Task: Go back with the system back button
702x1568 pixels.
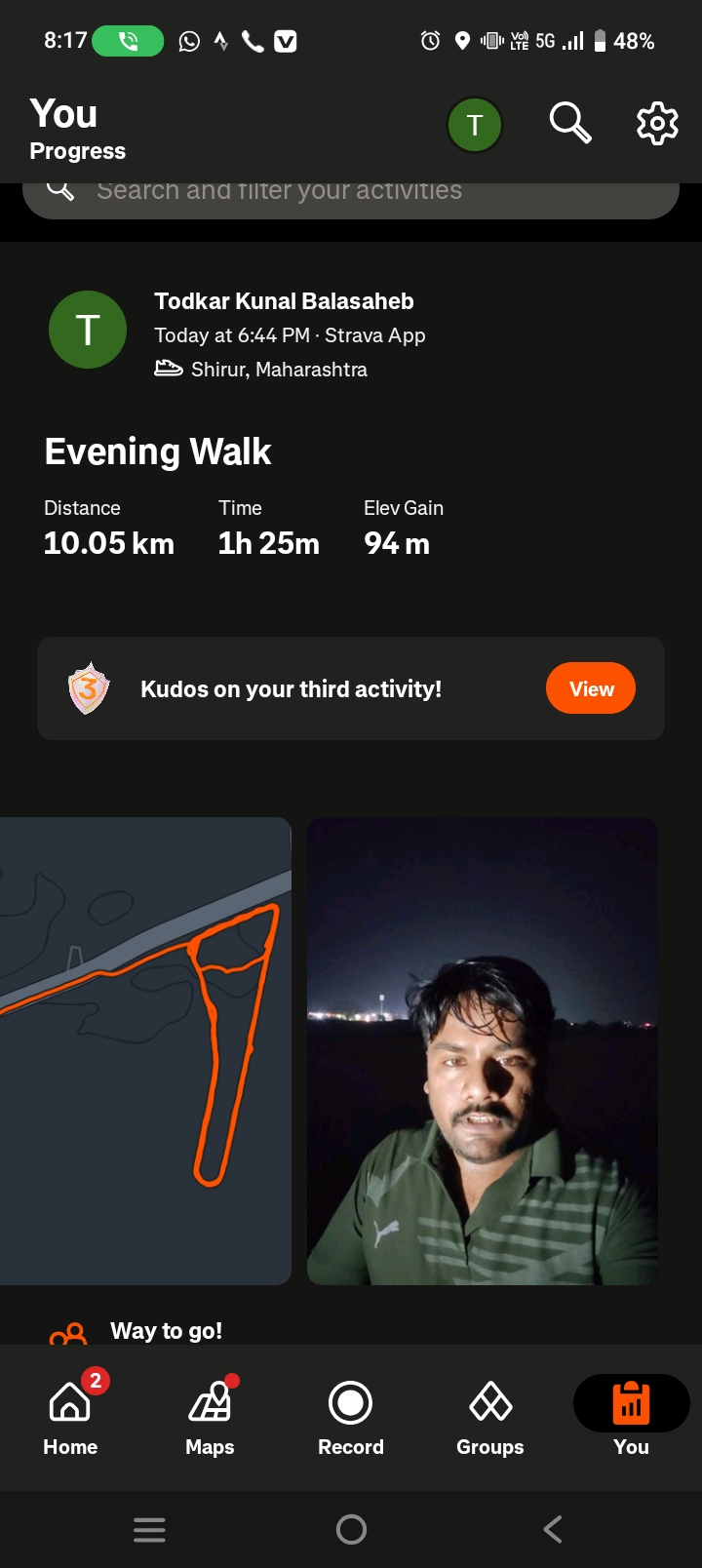Action: (x=553, y=1529)
